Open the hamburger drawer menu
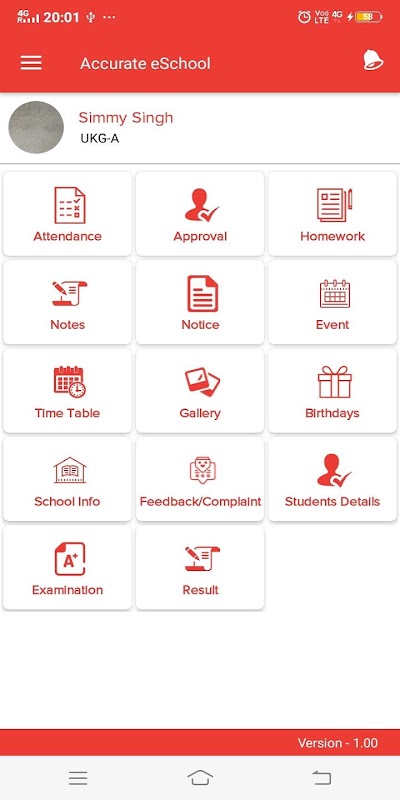400x800 pixels. [31, 63]
